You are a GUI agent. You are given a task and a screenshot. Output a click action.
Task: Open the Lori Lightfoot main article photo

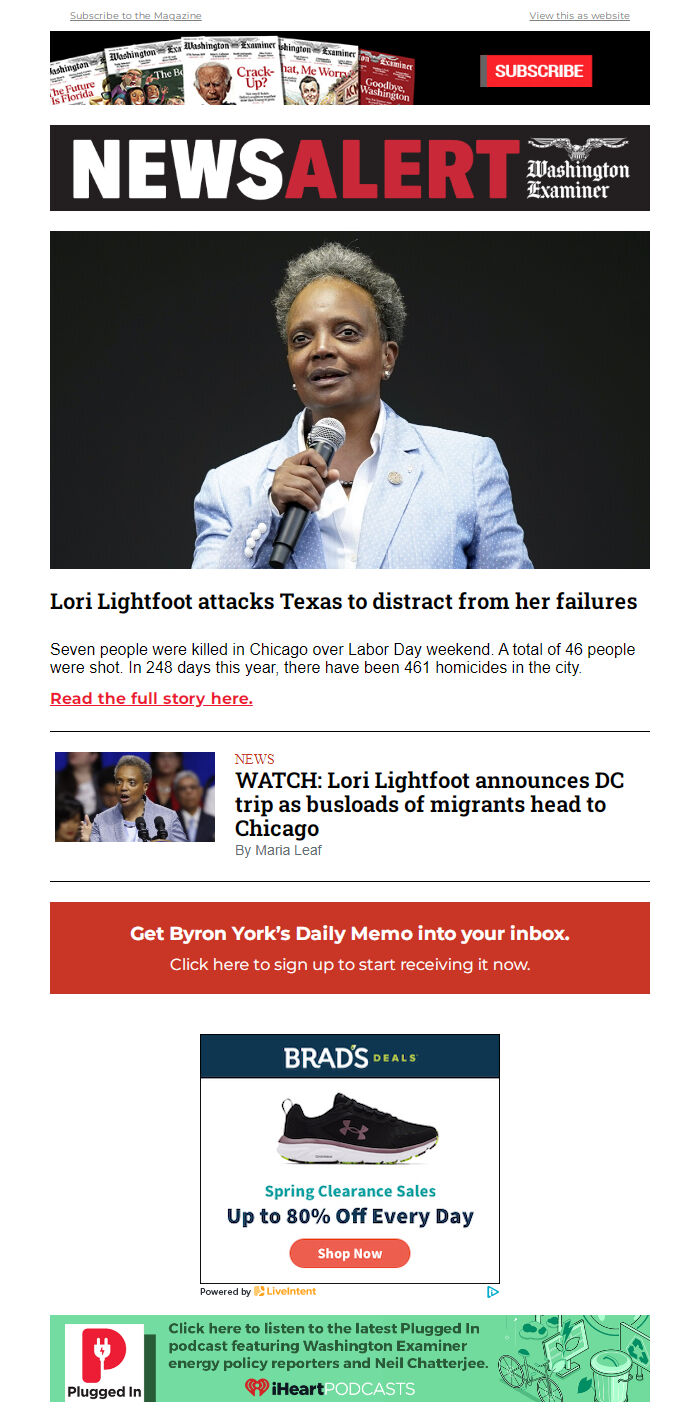point(350,400)
